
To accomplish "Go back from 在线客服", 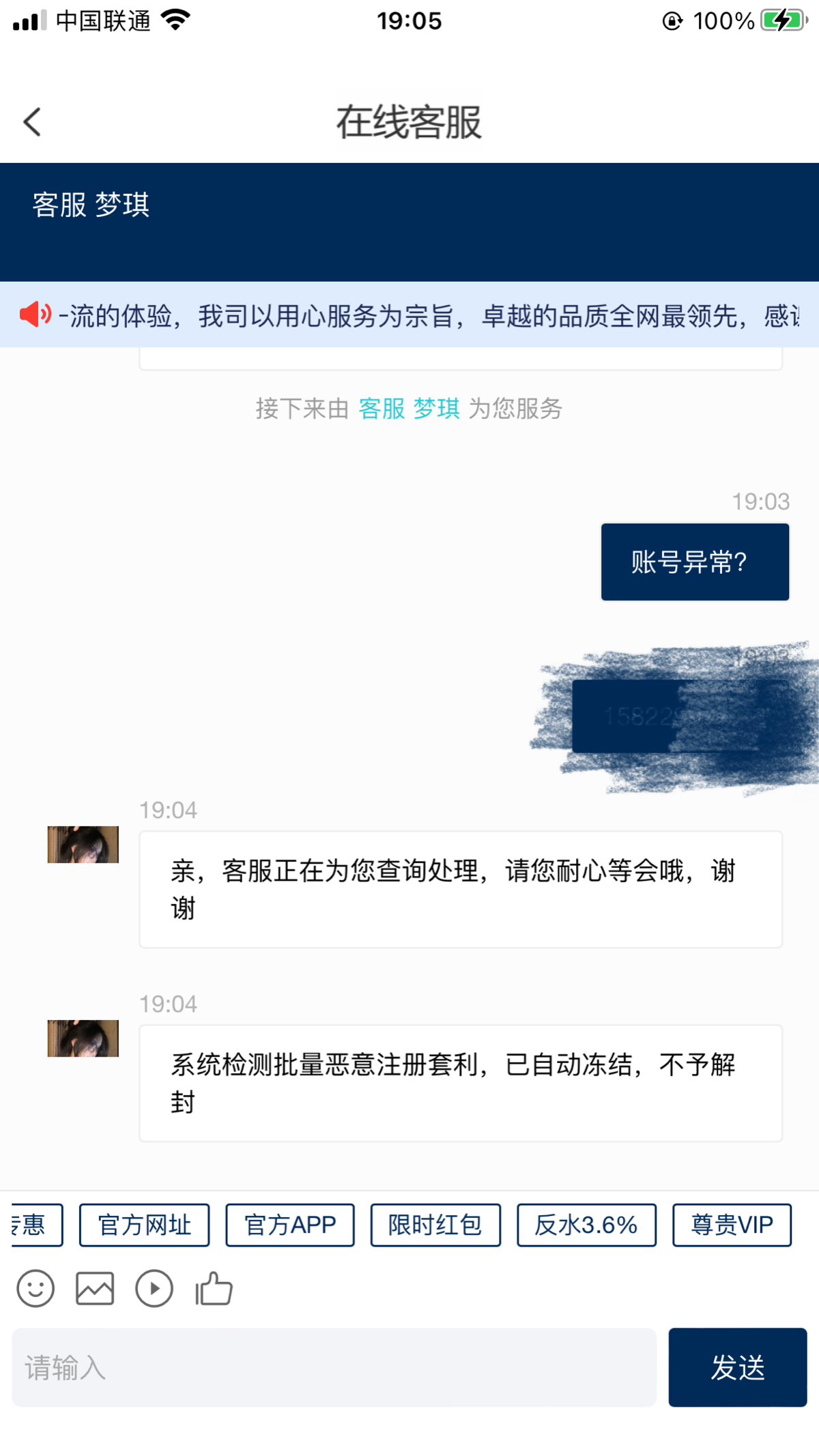I will point(32,122).
